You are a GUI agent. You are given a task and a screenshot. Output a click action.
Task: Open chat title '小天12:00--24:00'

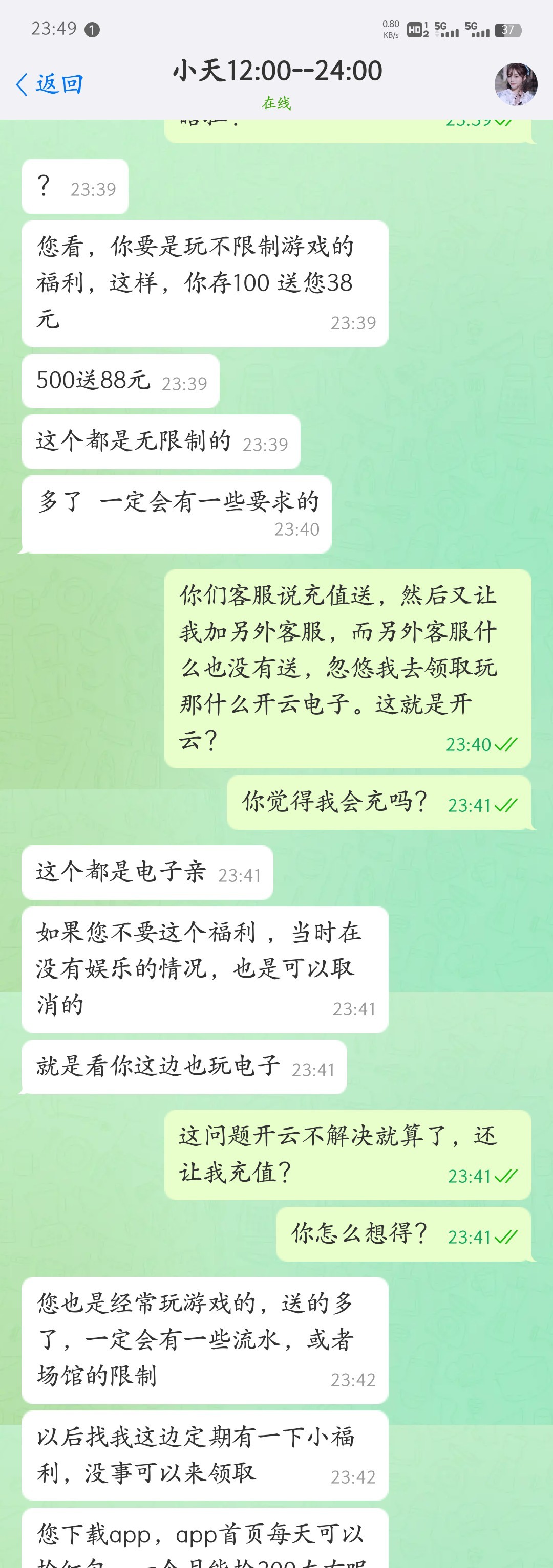[277, 71]
